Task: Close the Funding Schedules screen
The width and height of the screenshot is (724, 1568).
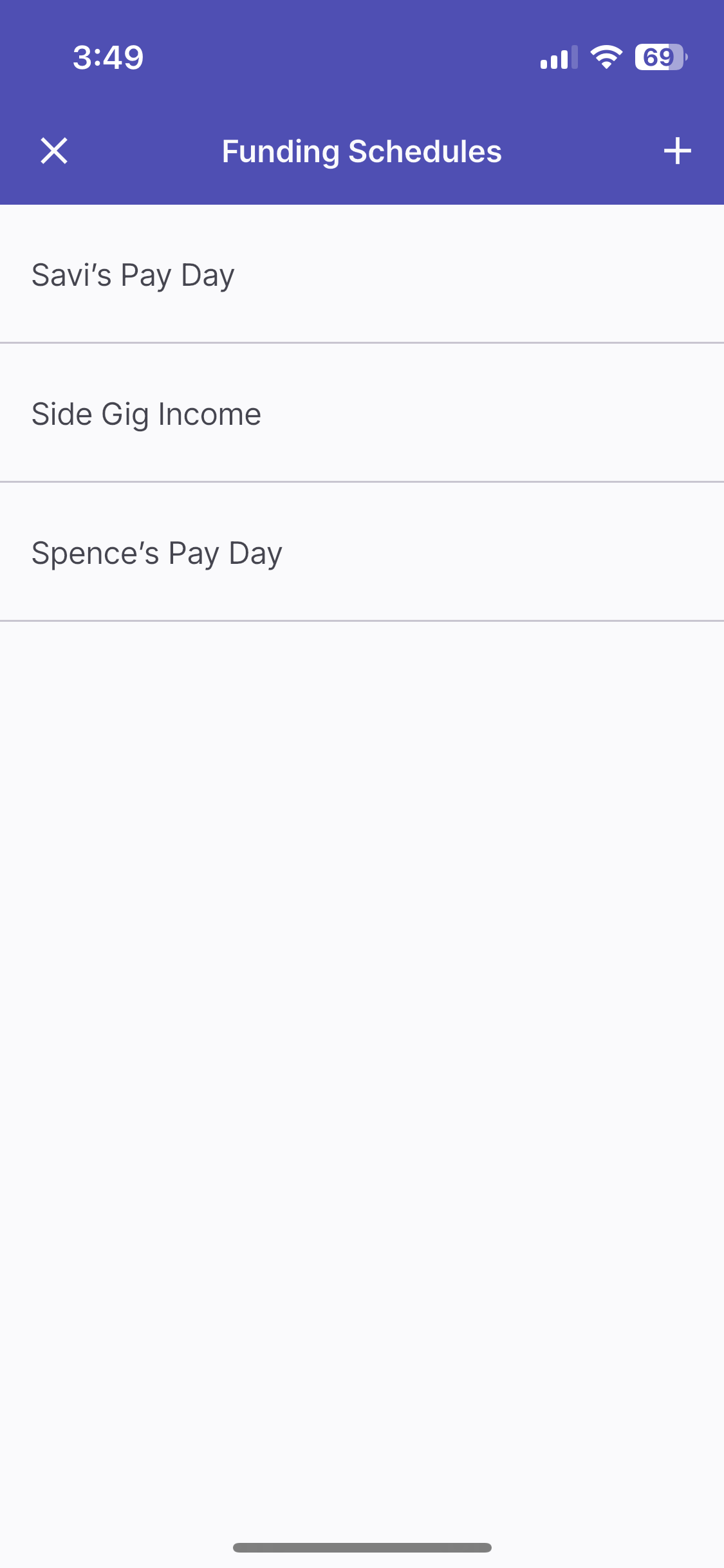Action: pyautogui.click(x=54, y=151)
